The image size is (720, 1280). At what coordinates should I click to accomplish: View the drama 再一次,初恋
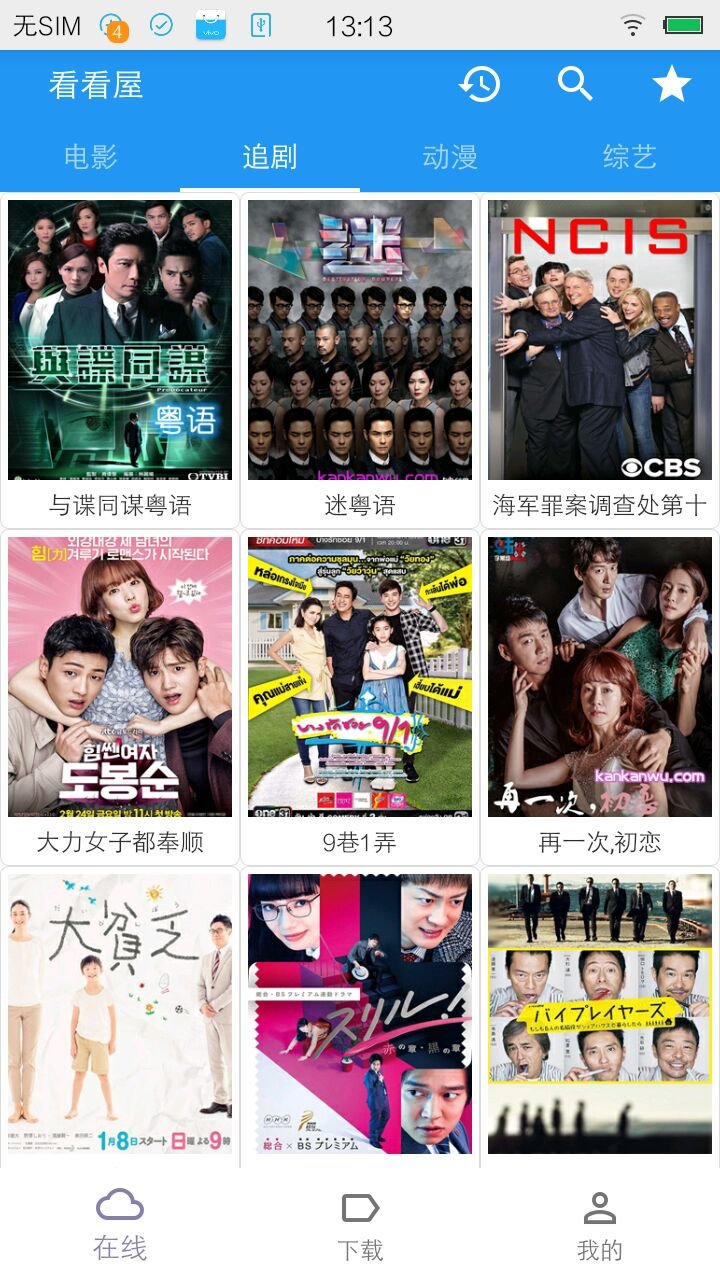point(600,695)
